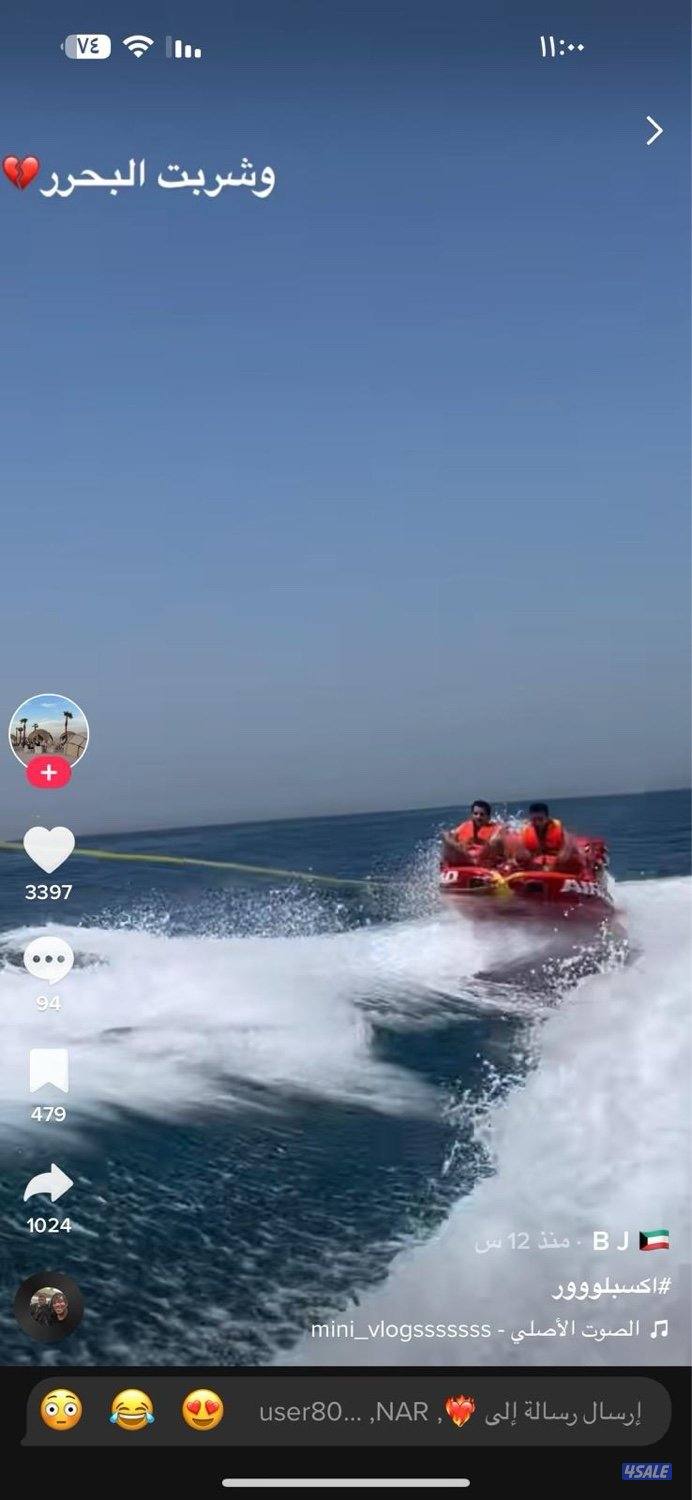Screen dimensions: 692x1500
Task: Open the creator's profile picture
Action: 48,732
